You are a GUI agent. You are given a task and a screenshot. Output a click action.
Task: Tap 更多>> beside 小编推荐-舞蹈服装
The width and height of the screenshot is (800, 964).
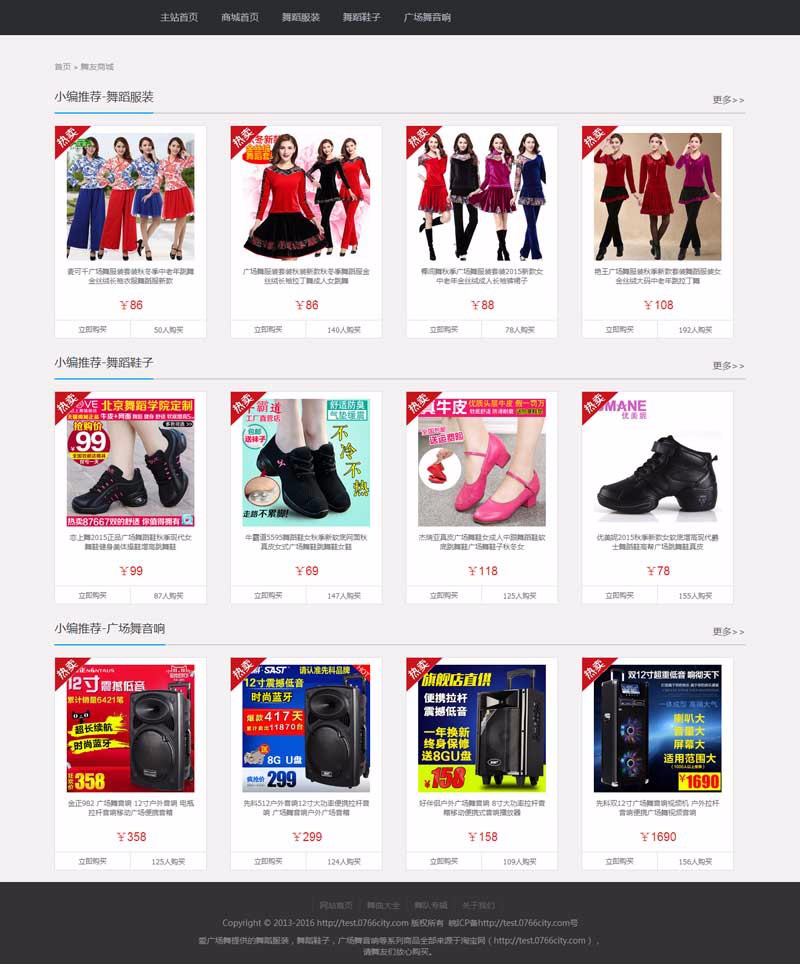click(728, 100)
